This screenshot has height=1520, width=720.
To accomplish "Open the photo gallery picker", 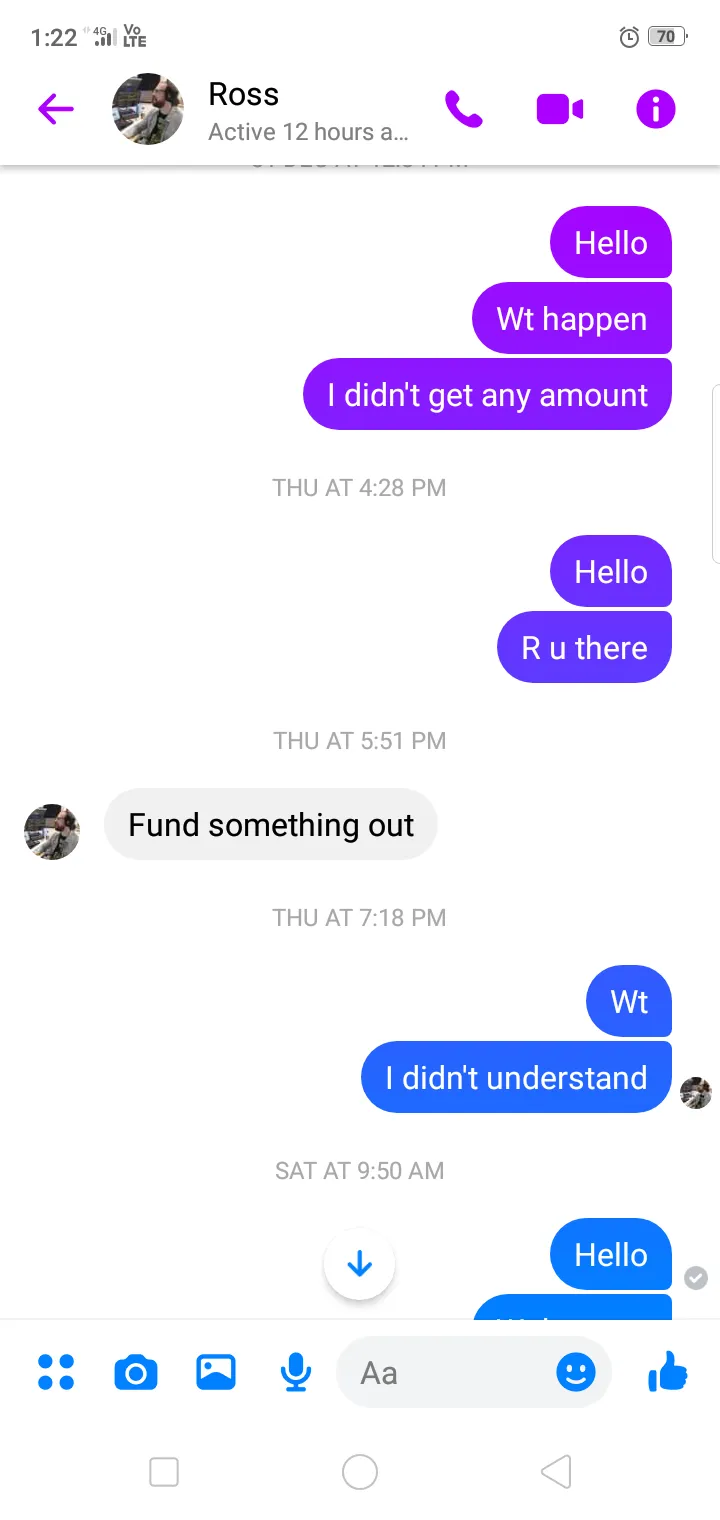I will click(216, 1372).
